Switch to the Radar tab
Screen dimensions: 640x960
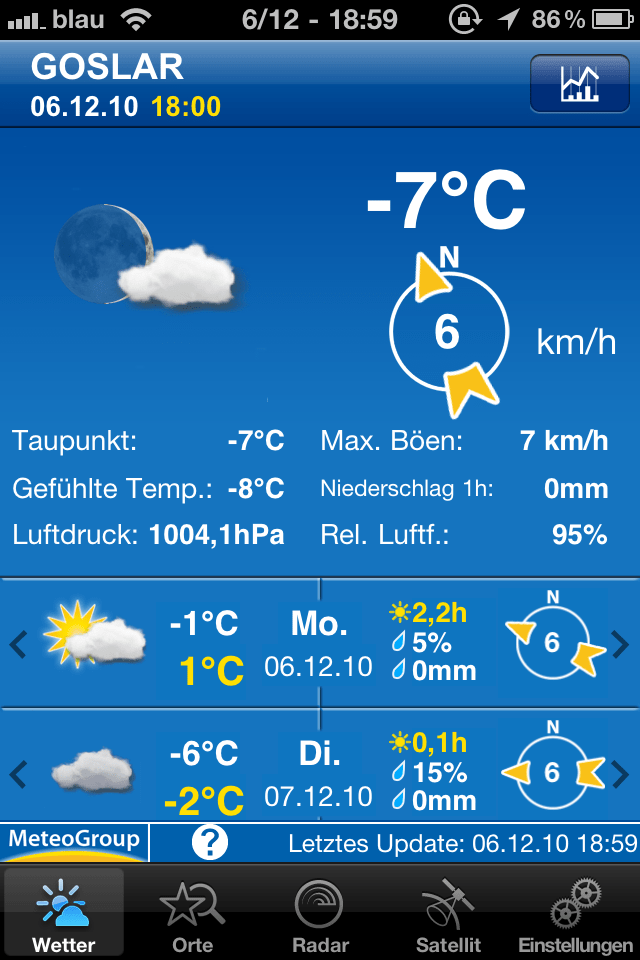click(320, 911)
